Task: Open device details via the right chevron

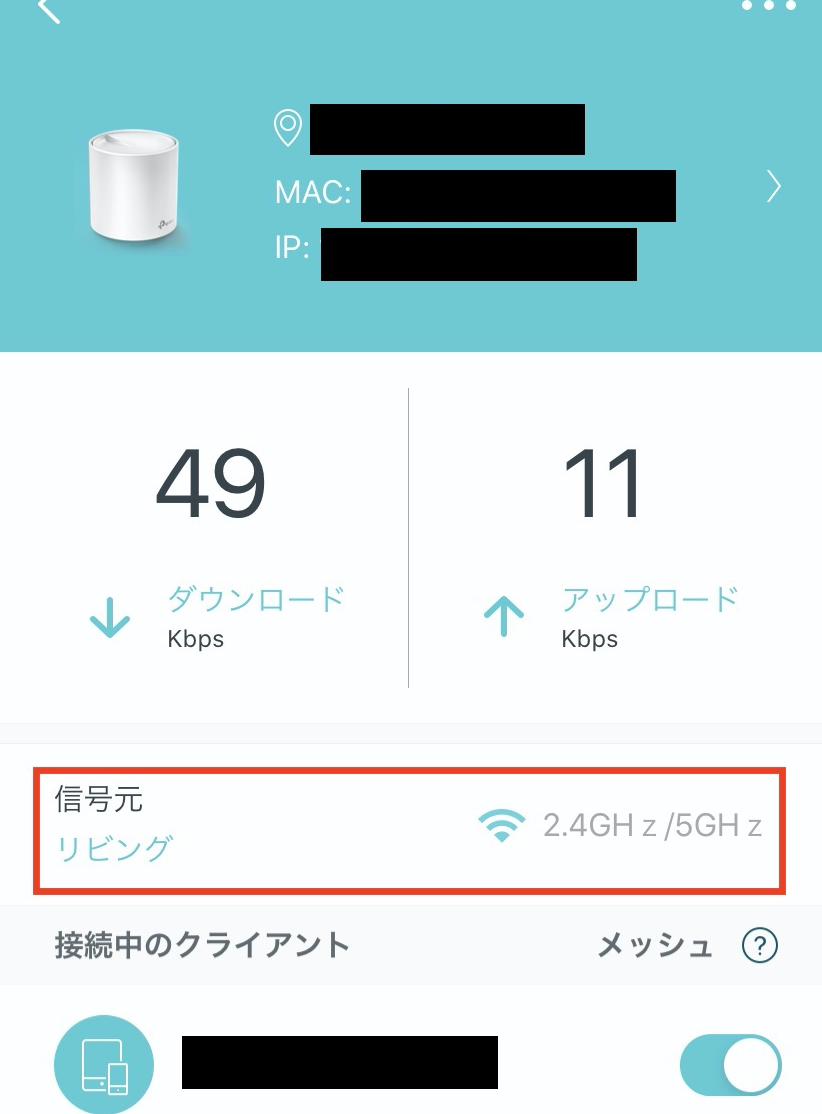Action: [x=773, y=187]
